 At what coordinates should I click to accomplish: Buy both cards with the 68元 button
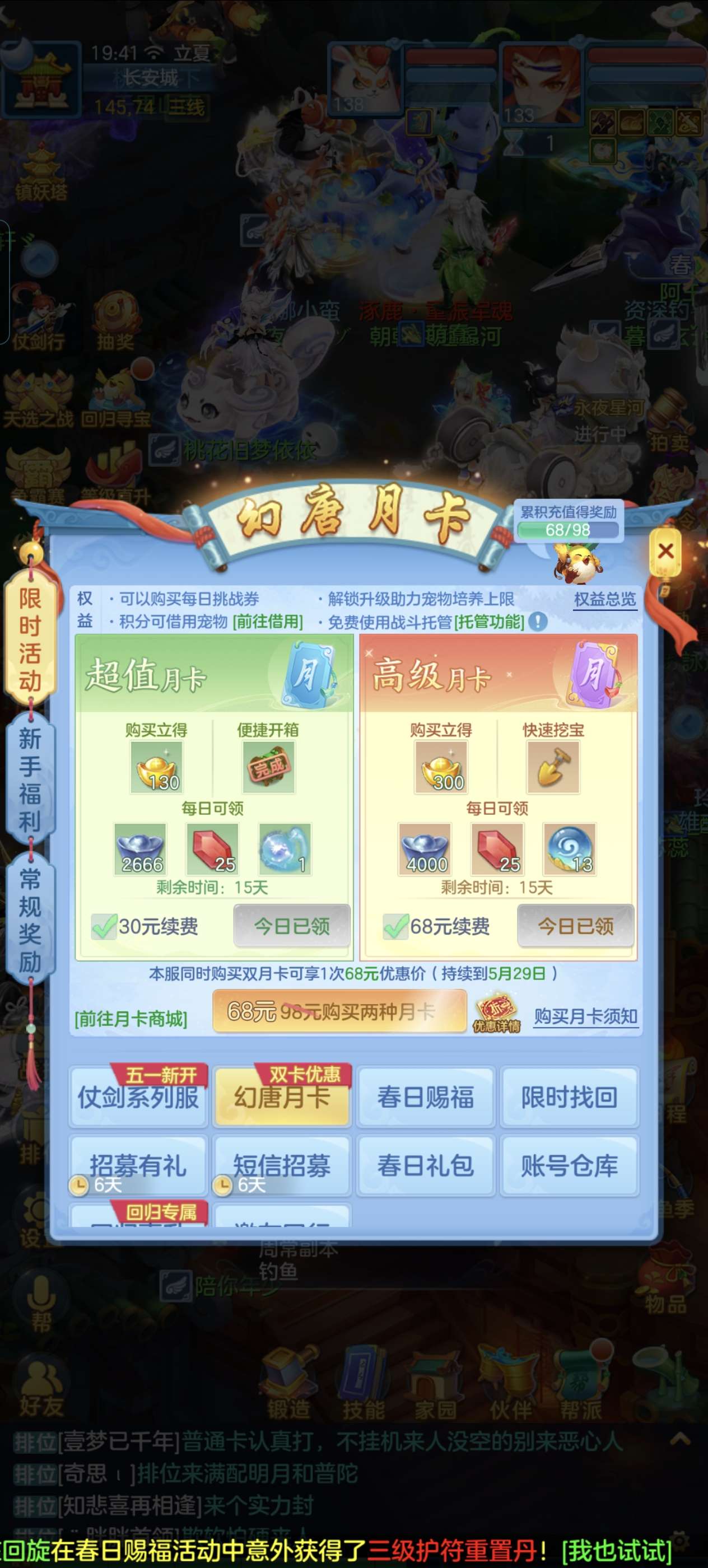339,1011
